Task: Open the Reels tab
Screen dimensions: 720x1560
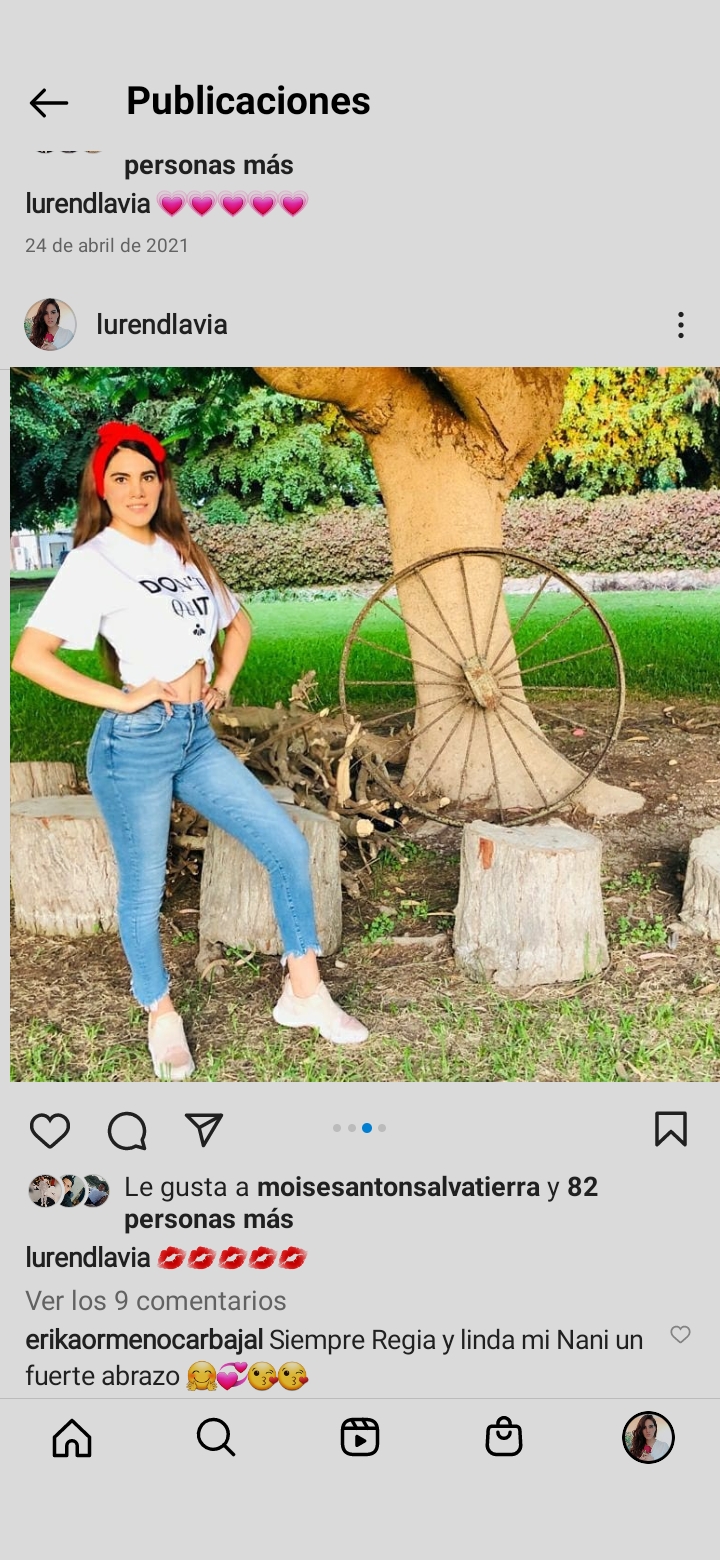Action: pos(360,1438)
